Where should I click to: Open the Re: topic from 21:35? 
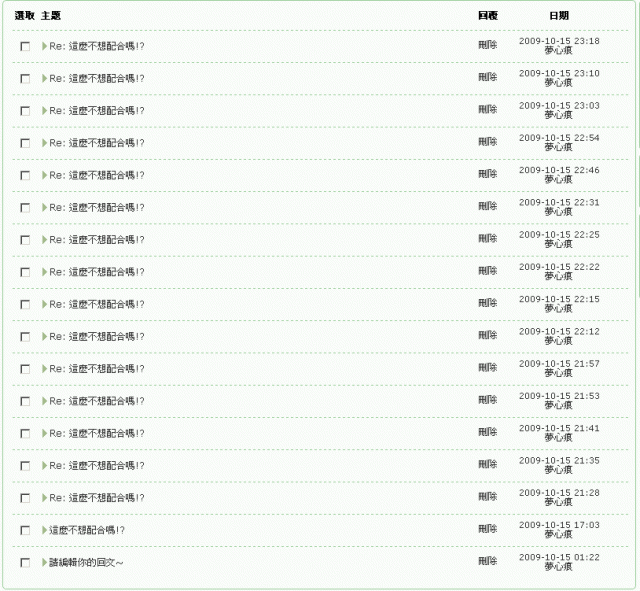(x=97, y=466)
